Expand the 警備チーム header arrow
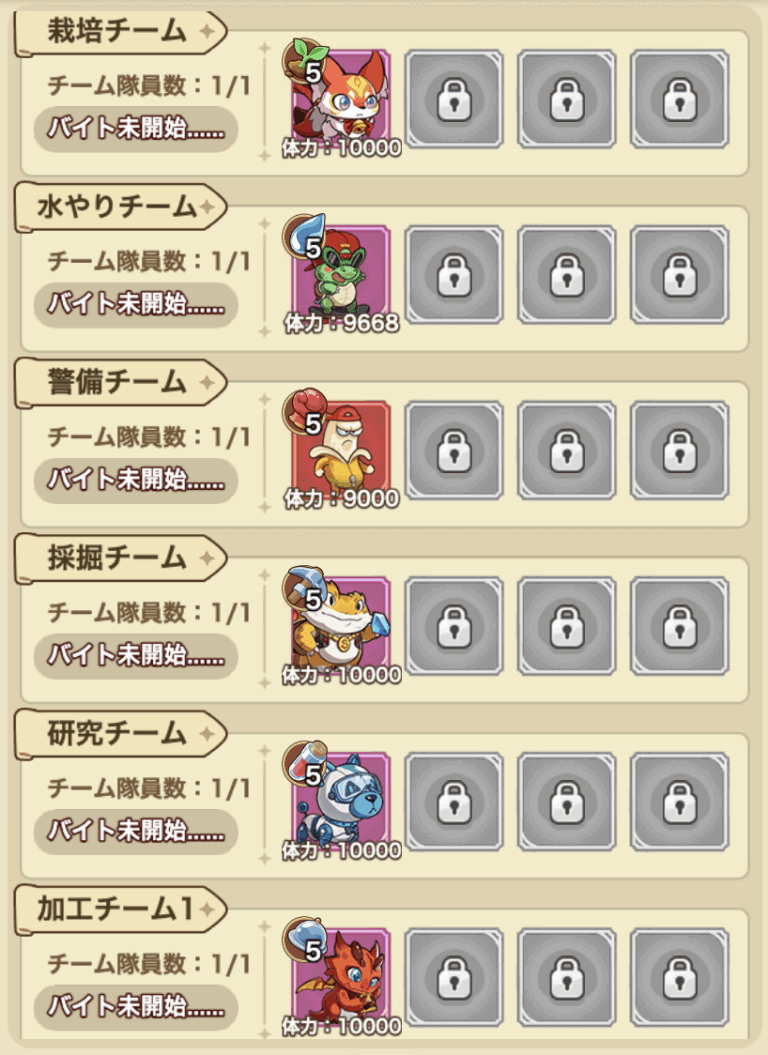The image size is (768, 1055). (x=205, y=380)
